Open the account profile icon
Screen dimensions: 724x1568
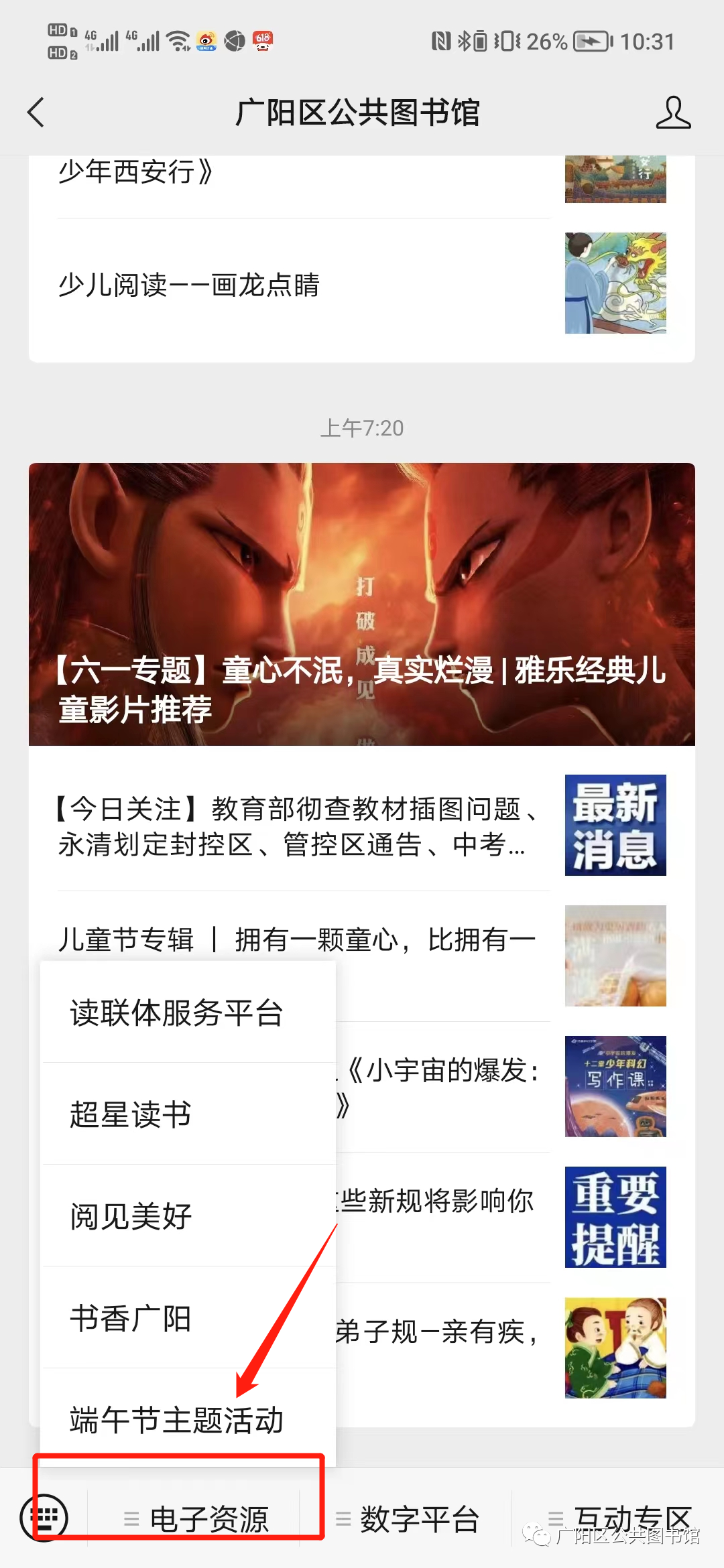coord(672,112)
